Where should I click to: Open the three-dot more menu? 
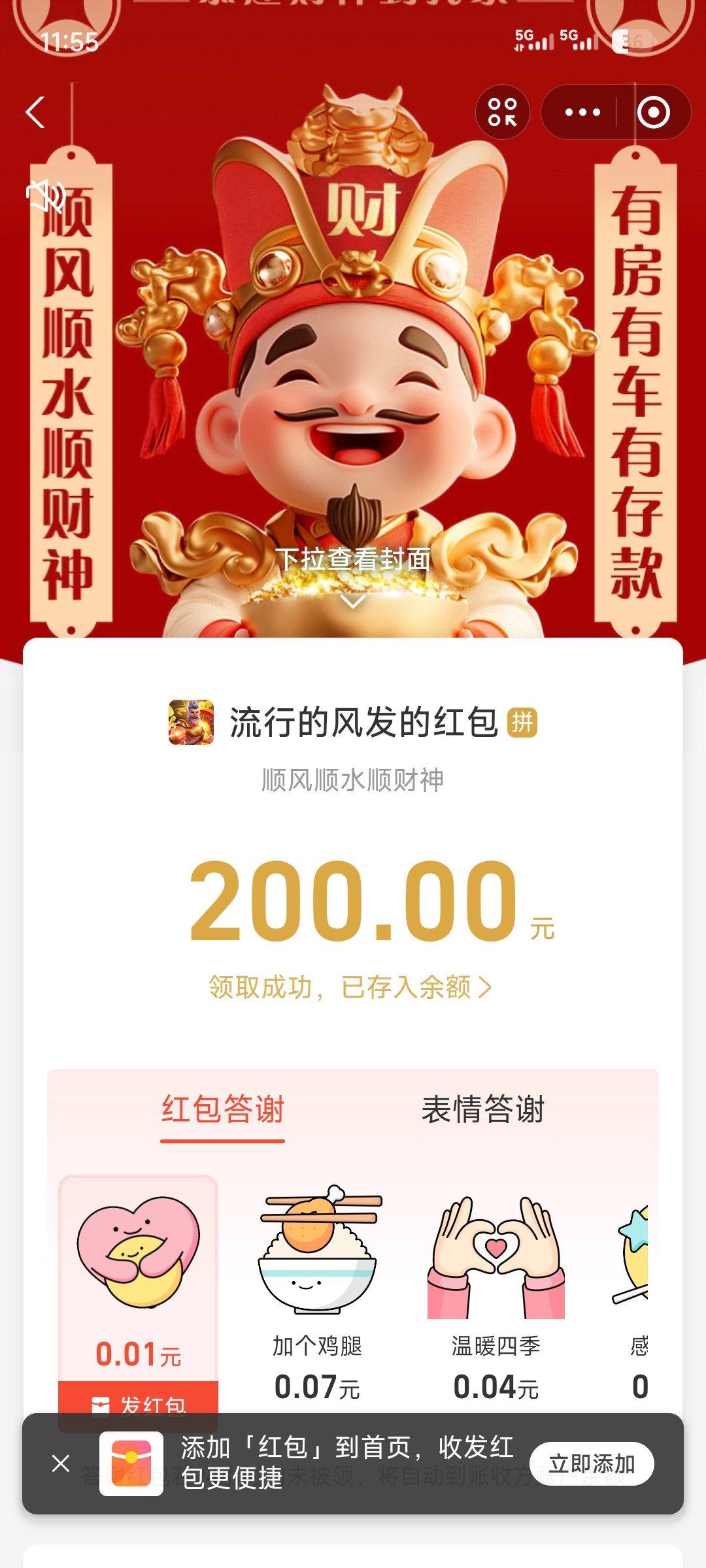coord(582,112)
